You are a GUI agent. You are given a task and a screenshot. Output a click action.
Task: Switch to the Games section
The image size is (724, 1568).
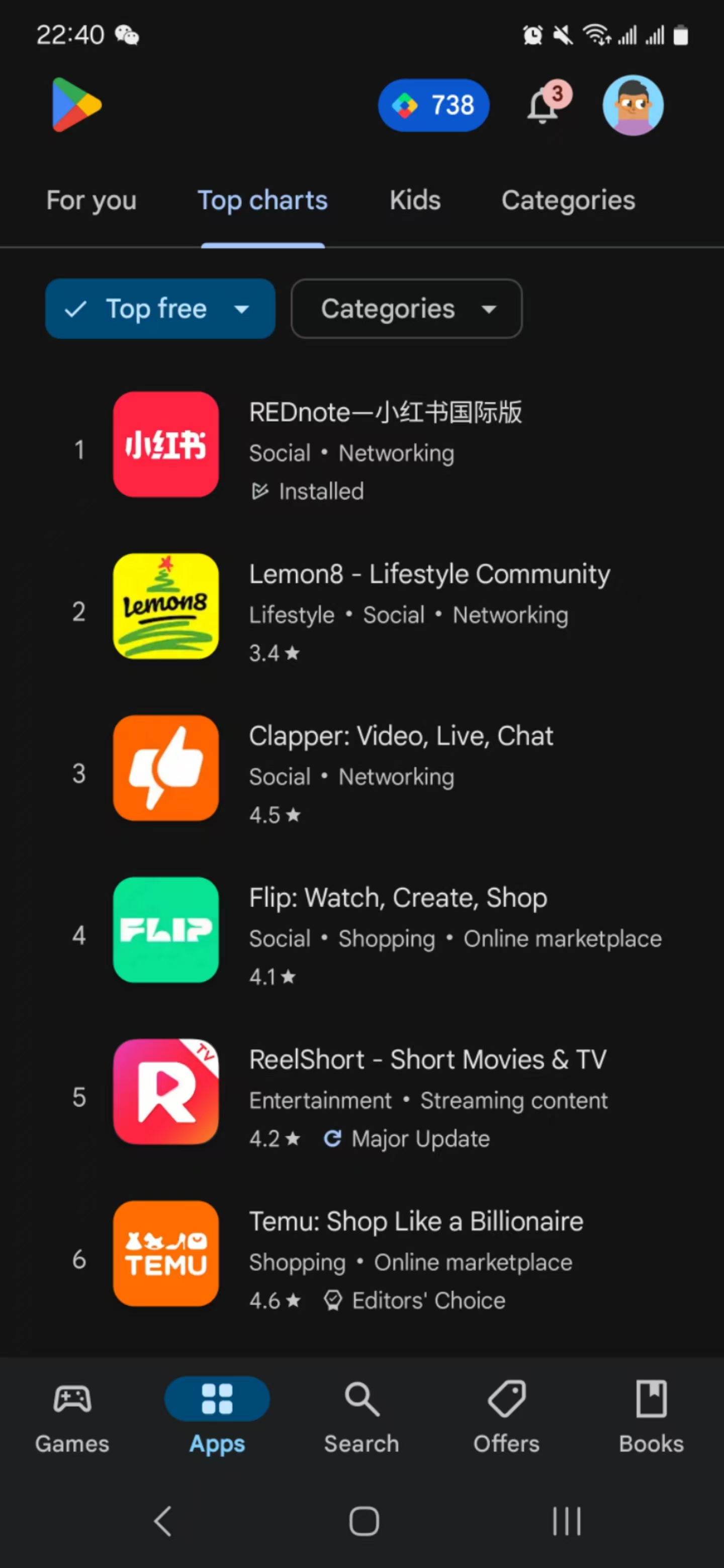[72, 1416]
